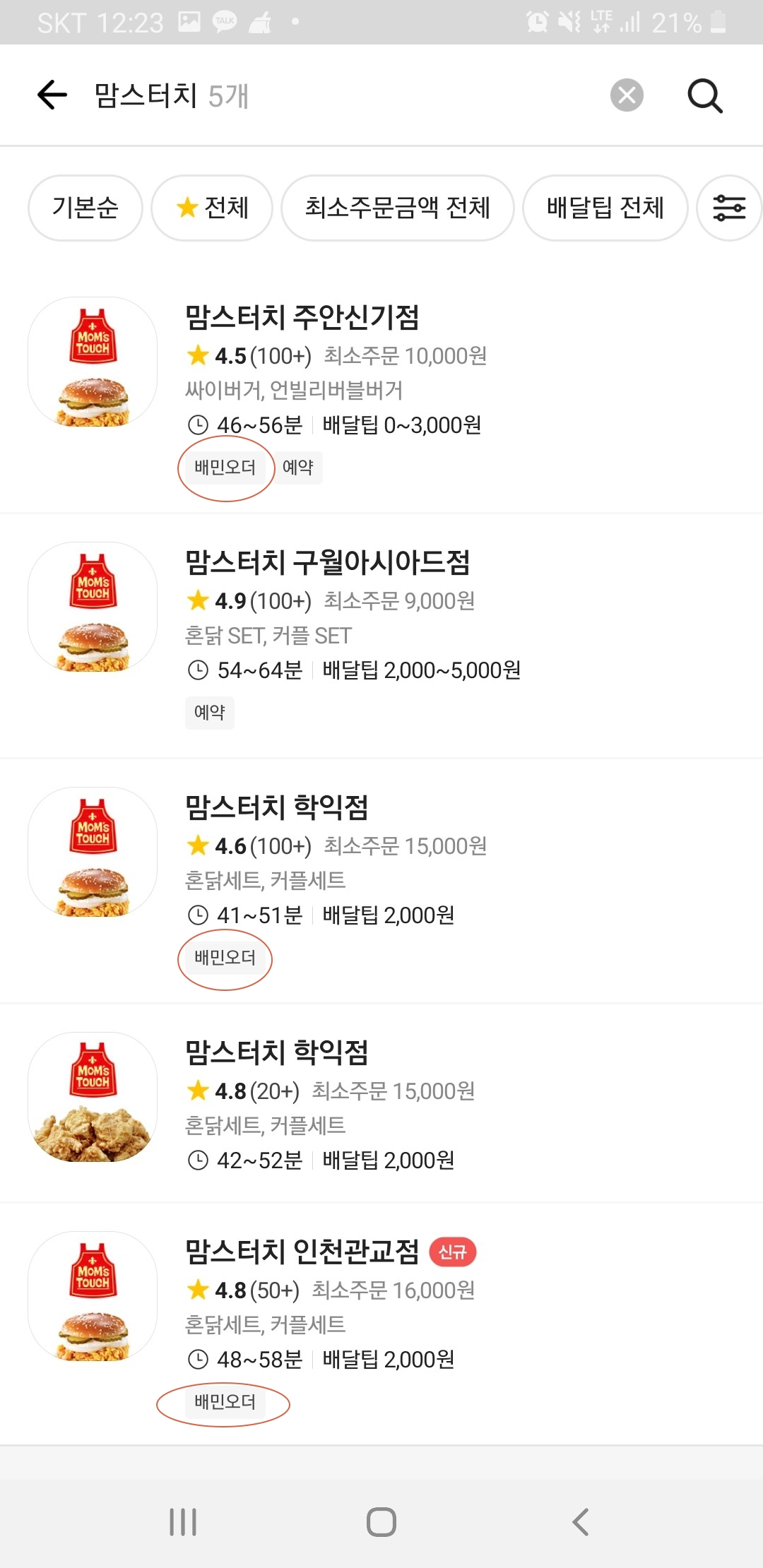
Task: Open the 기본순 sort chip
Action: 85,208
